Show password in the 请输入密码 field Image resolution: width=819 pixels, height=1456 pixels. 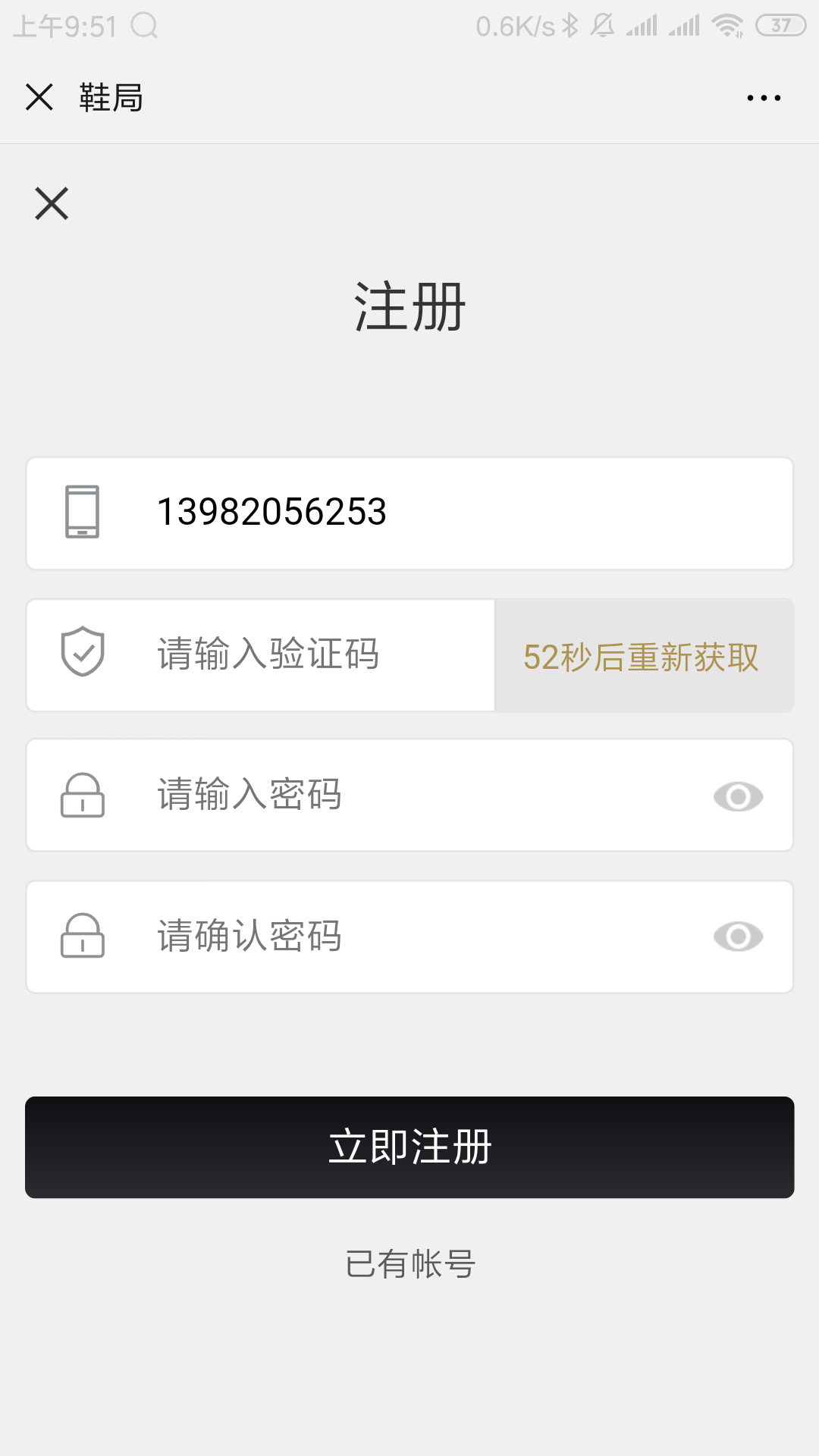click(738, 796)
